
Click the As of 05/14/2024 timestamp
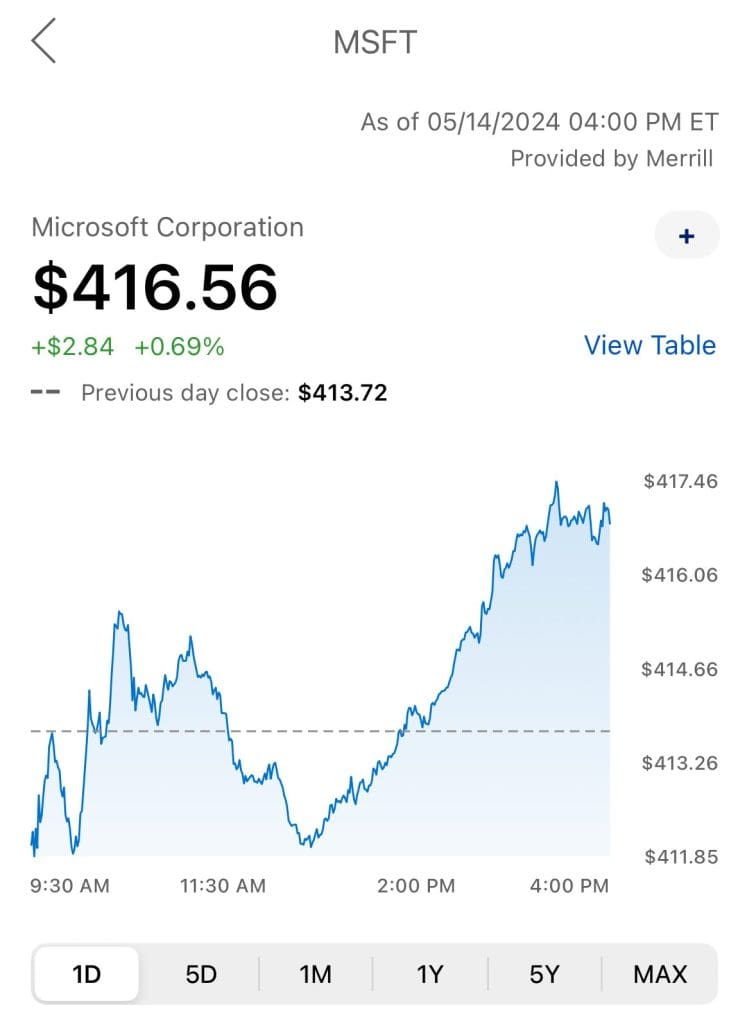coord(537,121)
